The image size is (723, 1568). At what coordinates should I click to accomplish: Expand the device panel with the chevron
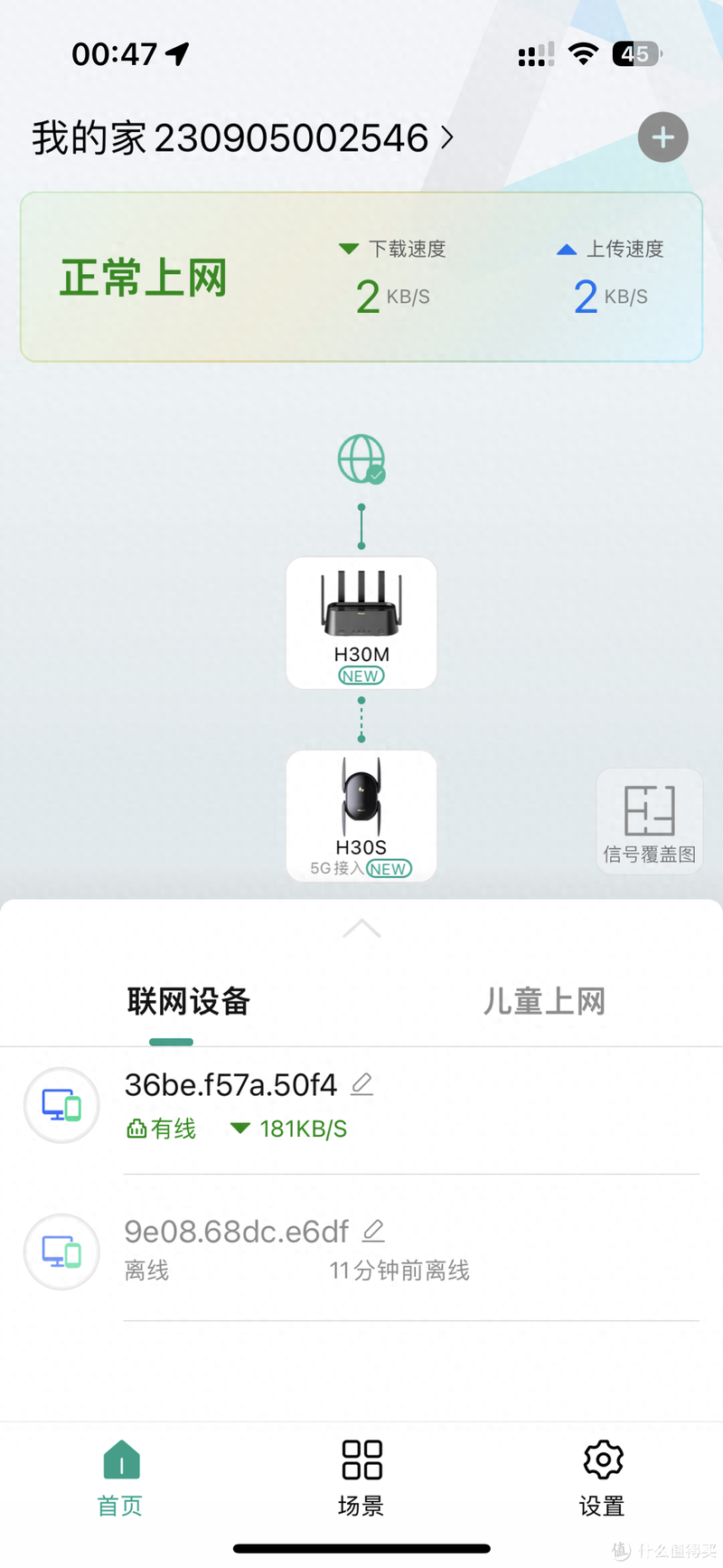click(x=361, y=929)
